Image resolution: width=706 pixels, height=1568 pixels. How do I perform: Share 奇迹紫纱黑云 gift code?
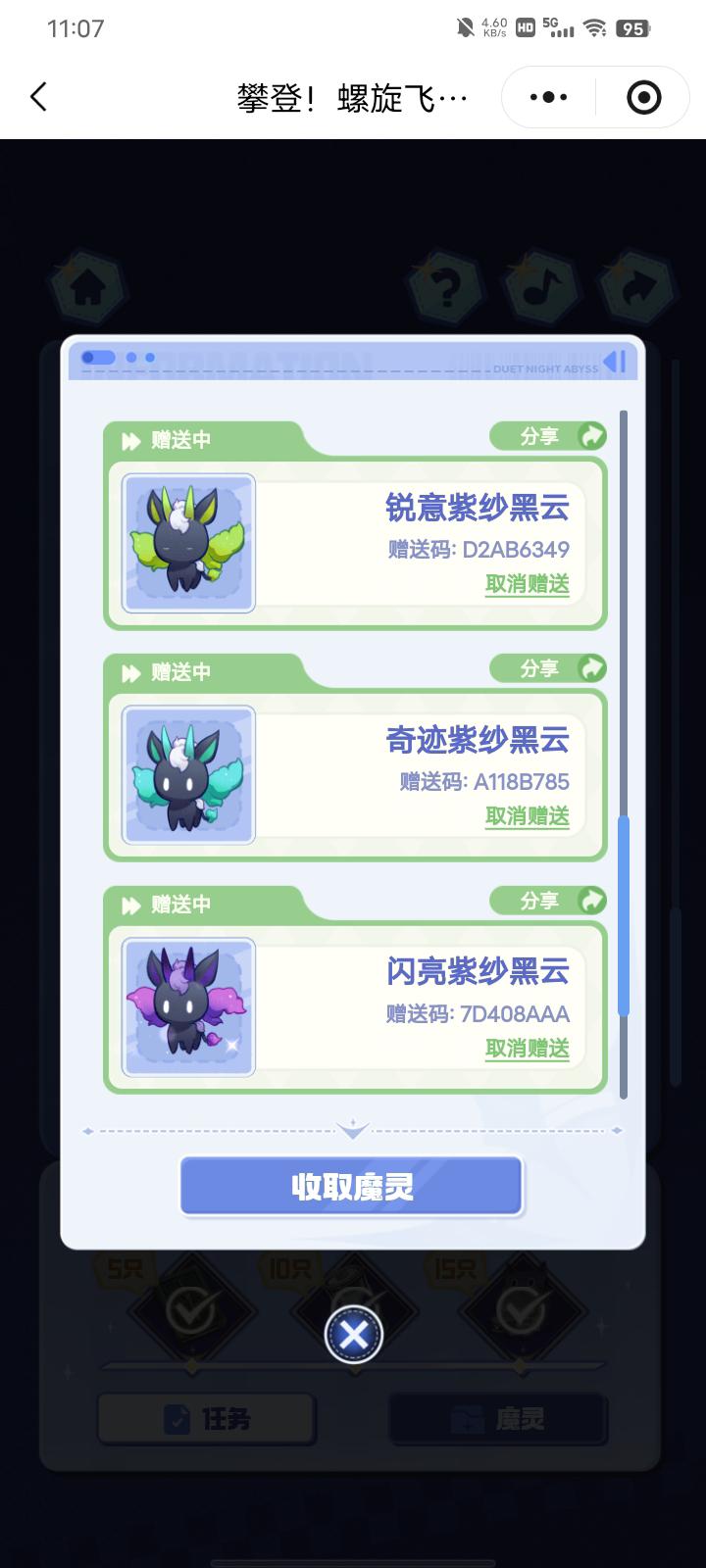coord(548,668)
